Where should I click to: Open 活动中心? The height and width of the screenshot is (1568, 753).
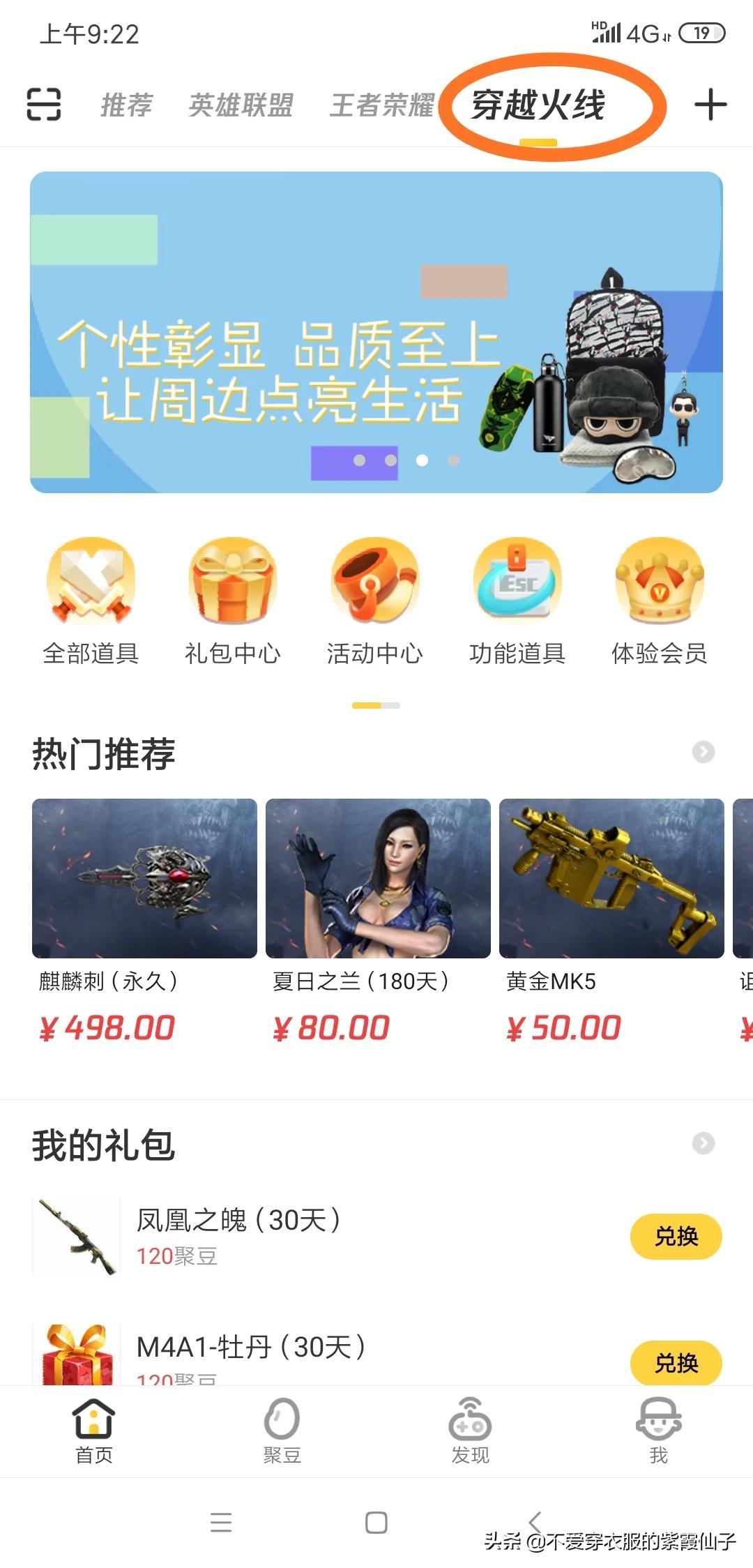tap(375, 601)
